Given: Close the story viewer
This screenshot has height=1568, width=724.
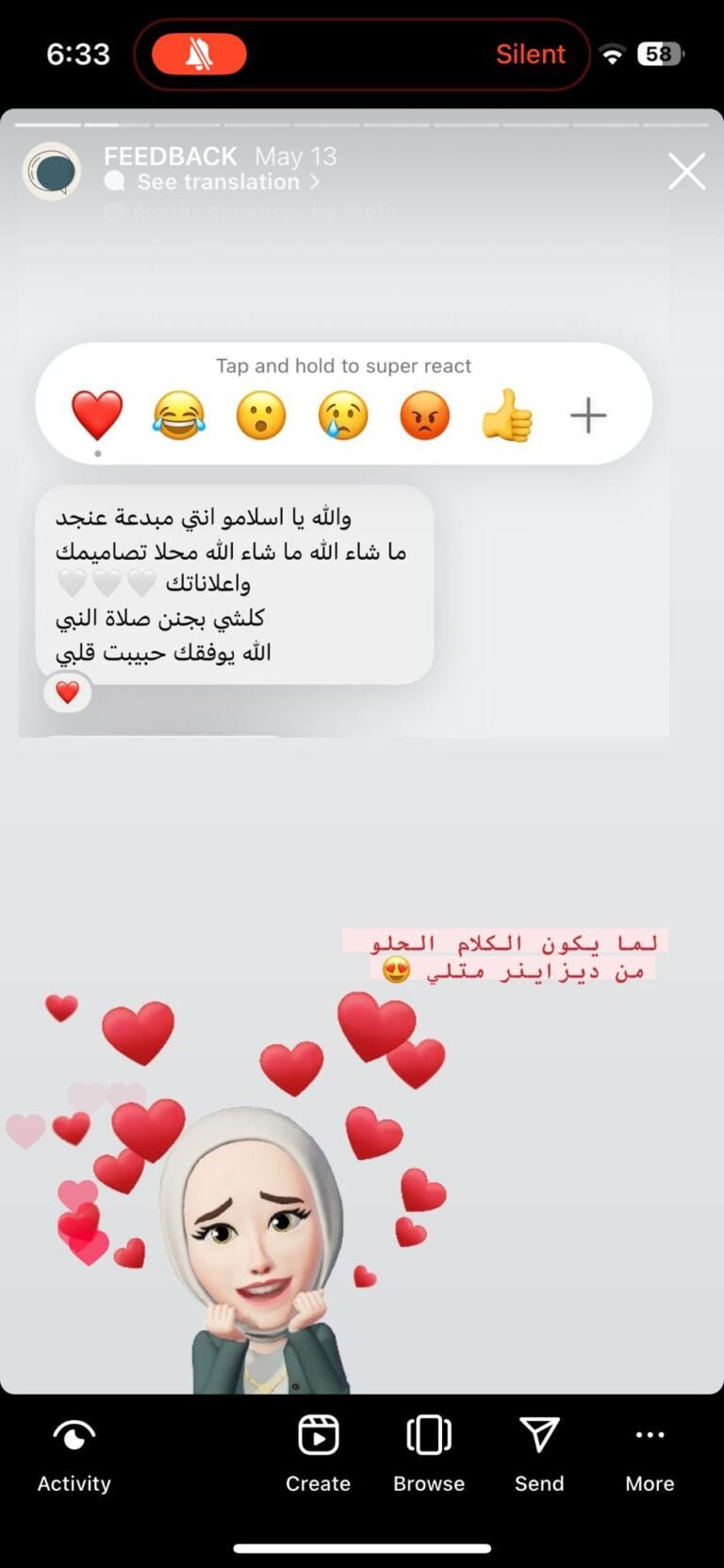Looking at the screenshot, I should point(686,171).
